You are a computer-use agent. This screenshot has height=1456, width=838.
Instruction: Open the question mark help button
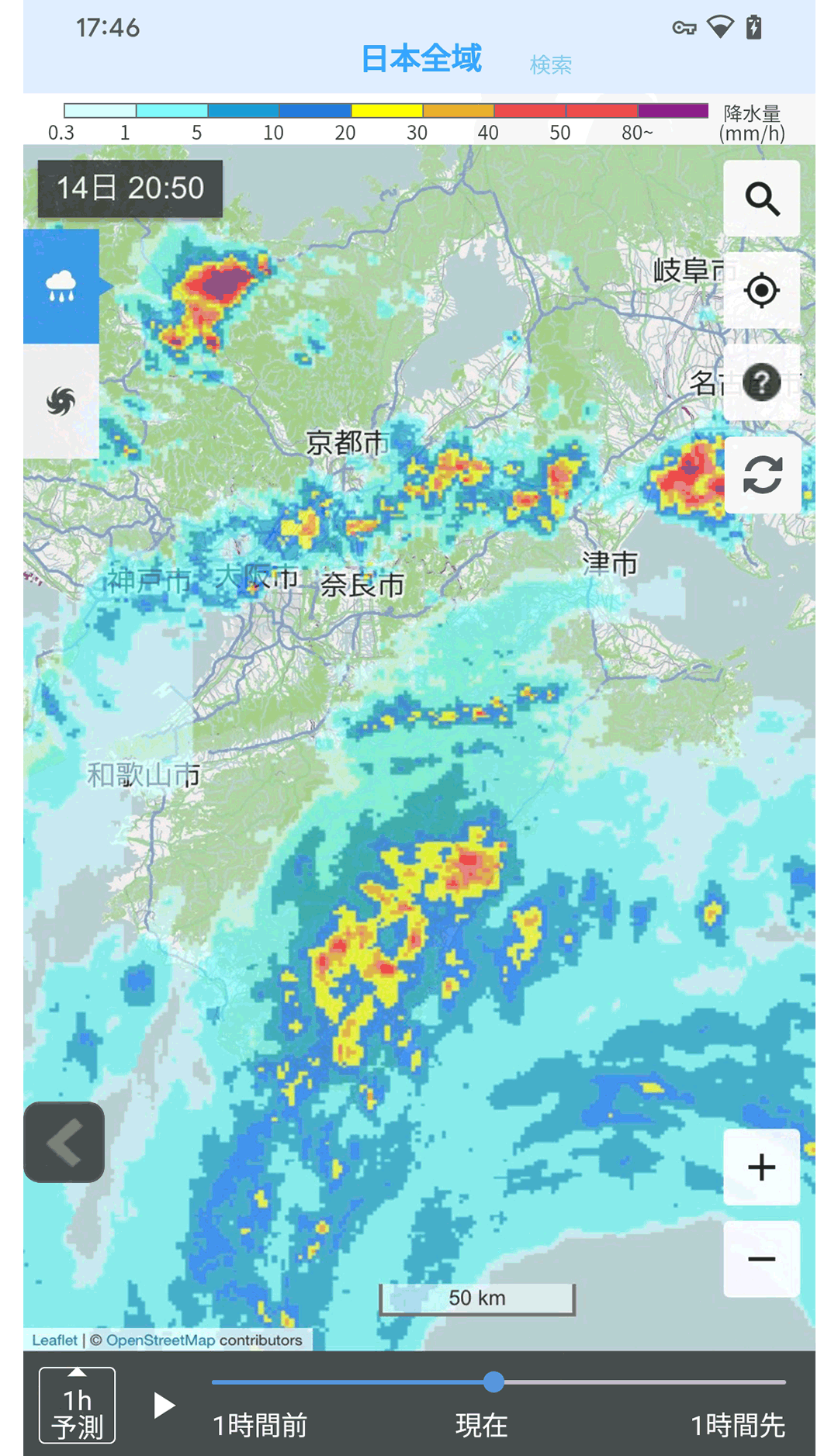click(x=762, y=382)
